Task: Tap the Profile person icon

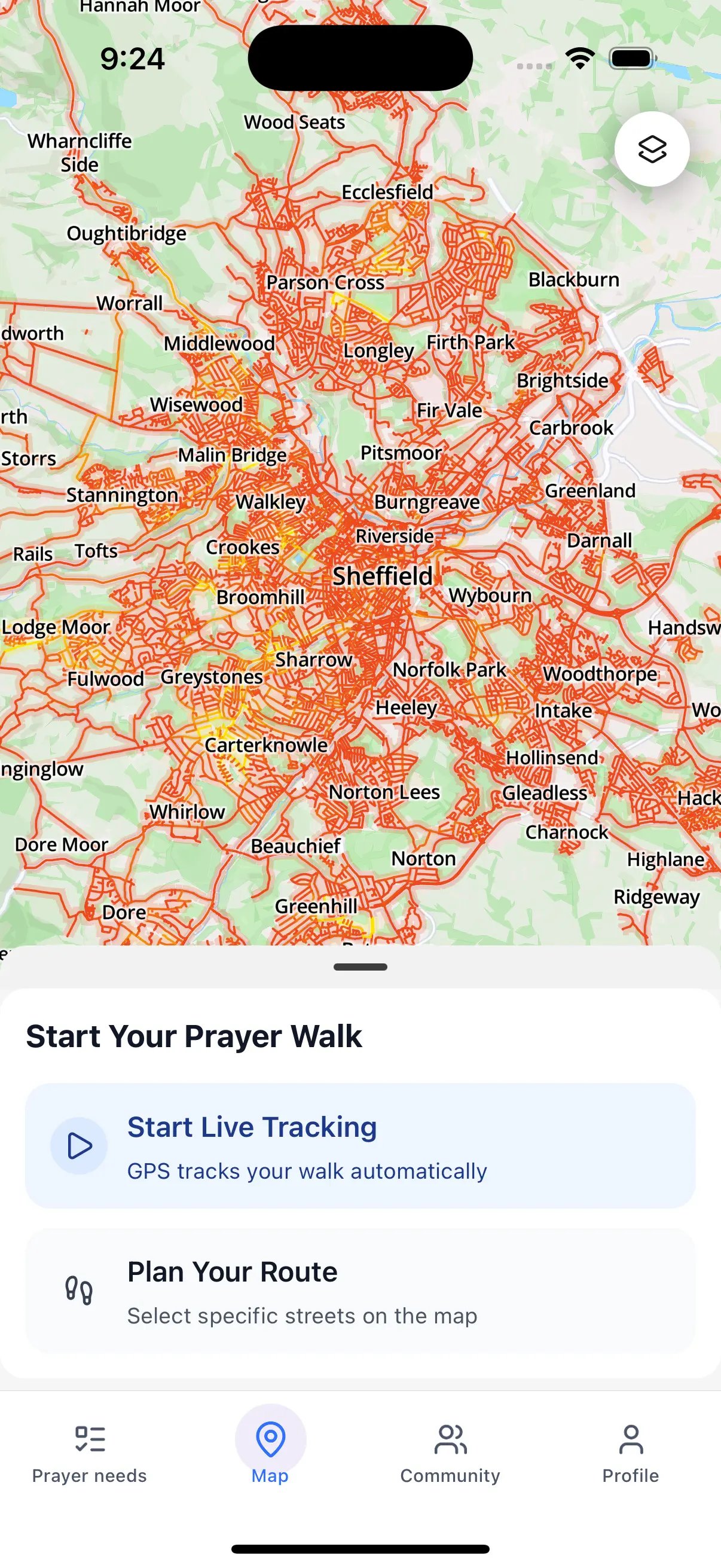Action: click(x=630, y=1439)
